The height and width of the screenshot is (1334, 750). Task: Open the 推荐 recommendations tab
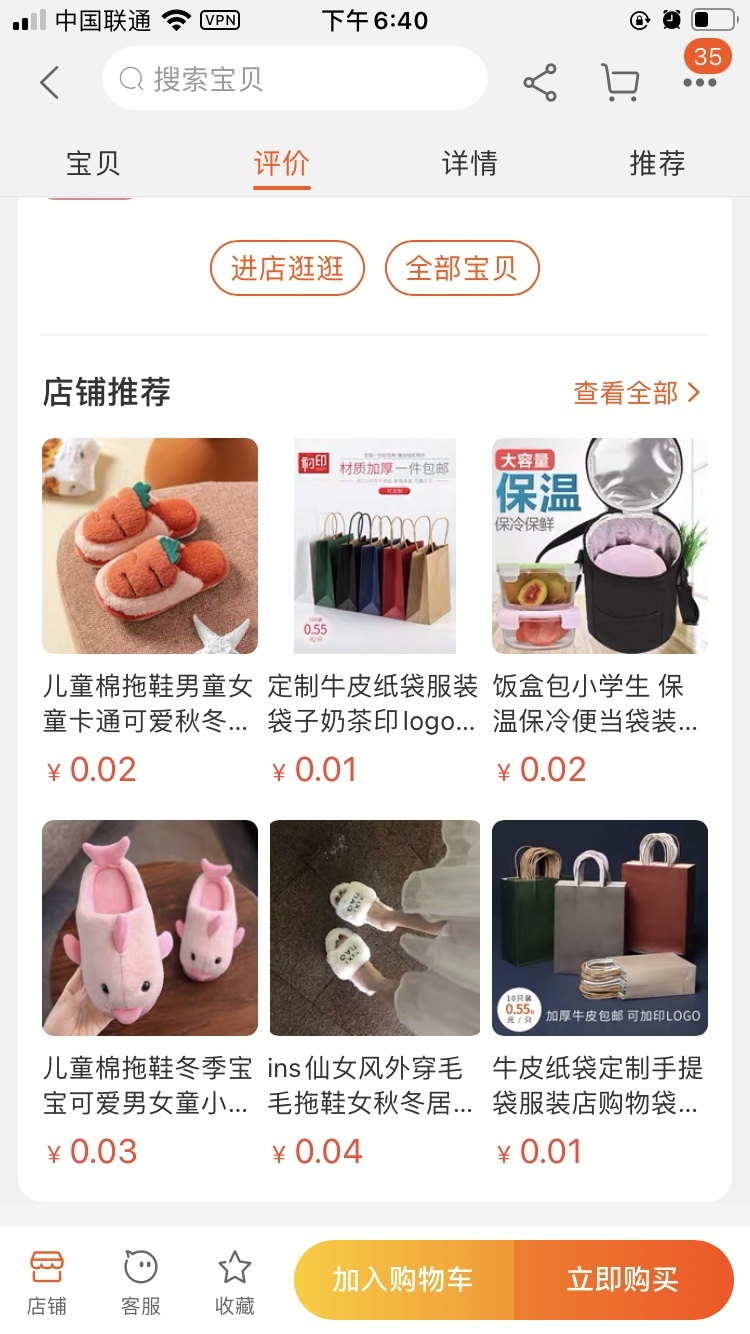click(x=656, y=163)
